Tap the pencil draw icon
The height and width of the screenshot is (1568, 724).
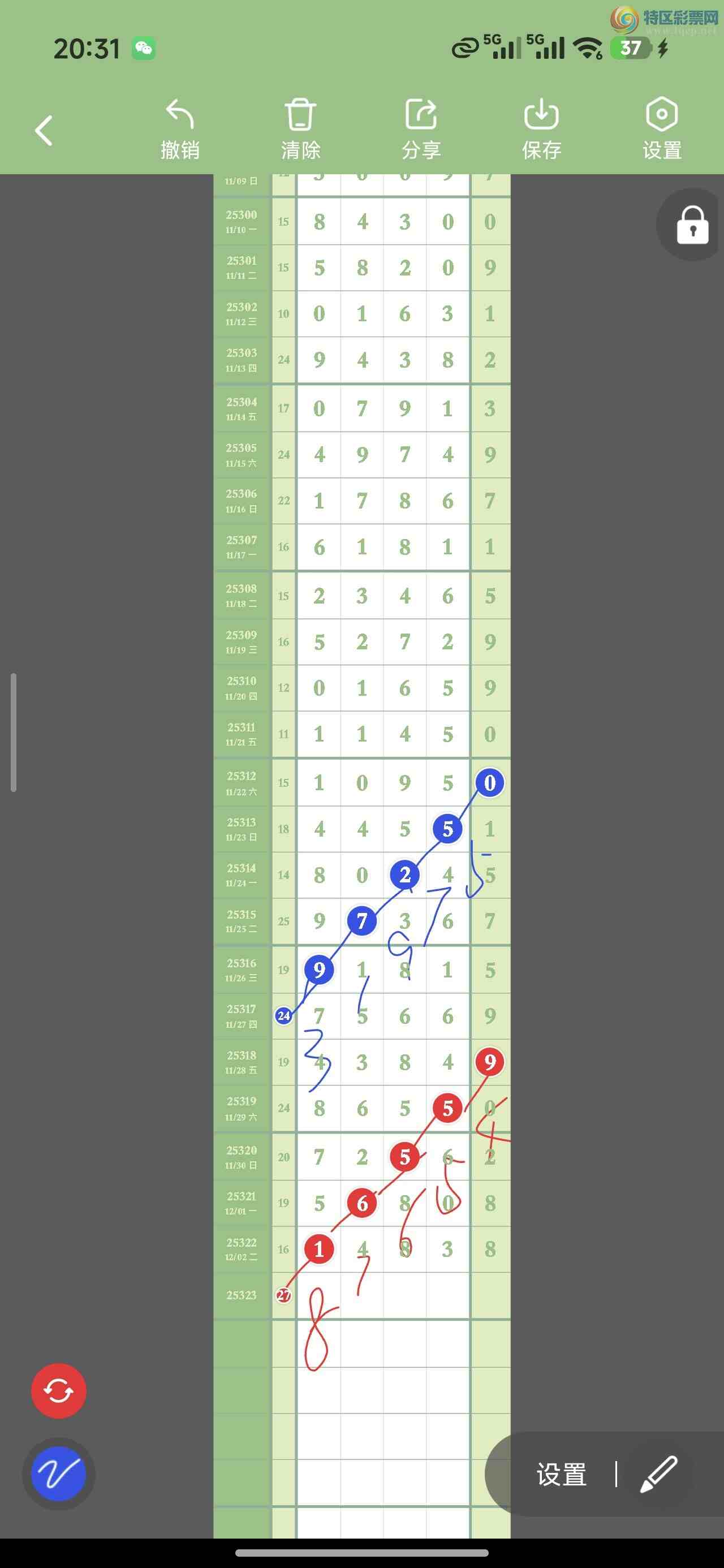[658, 1474]
